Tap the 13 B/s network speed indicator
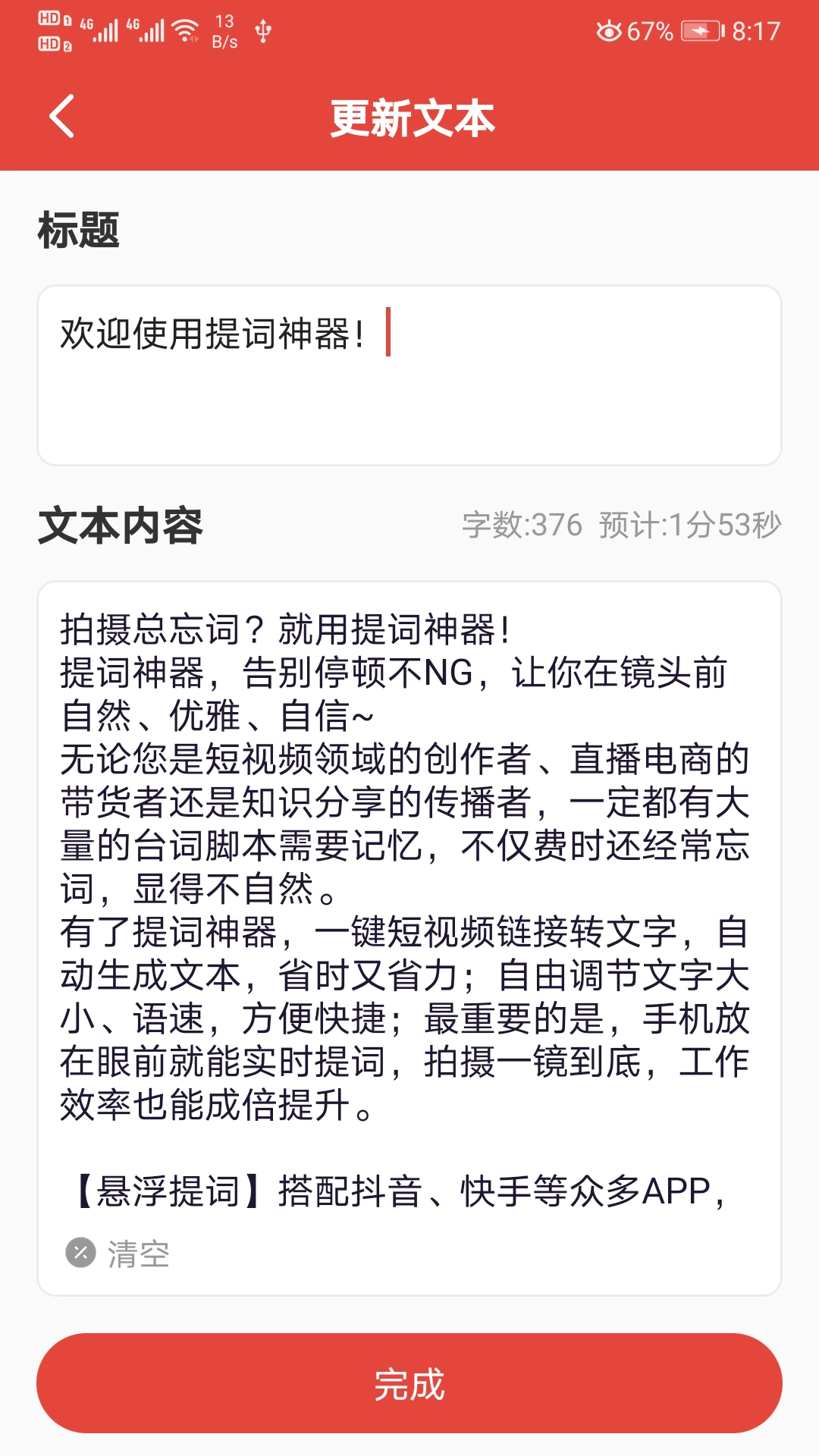 tap(225, 30)
